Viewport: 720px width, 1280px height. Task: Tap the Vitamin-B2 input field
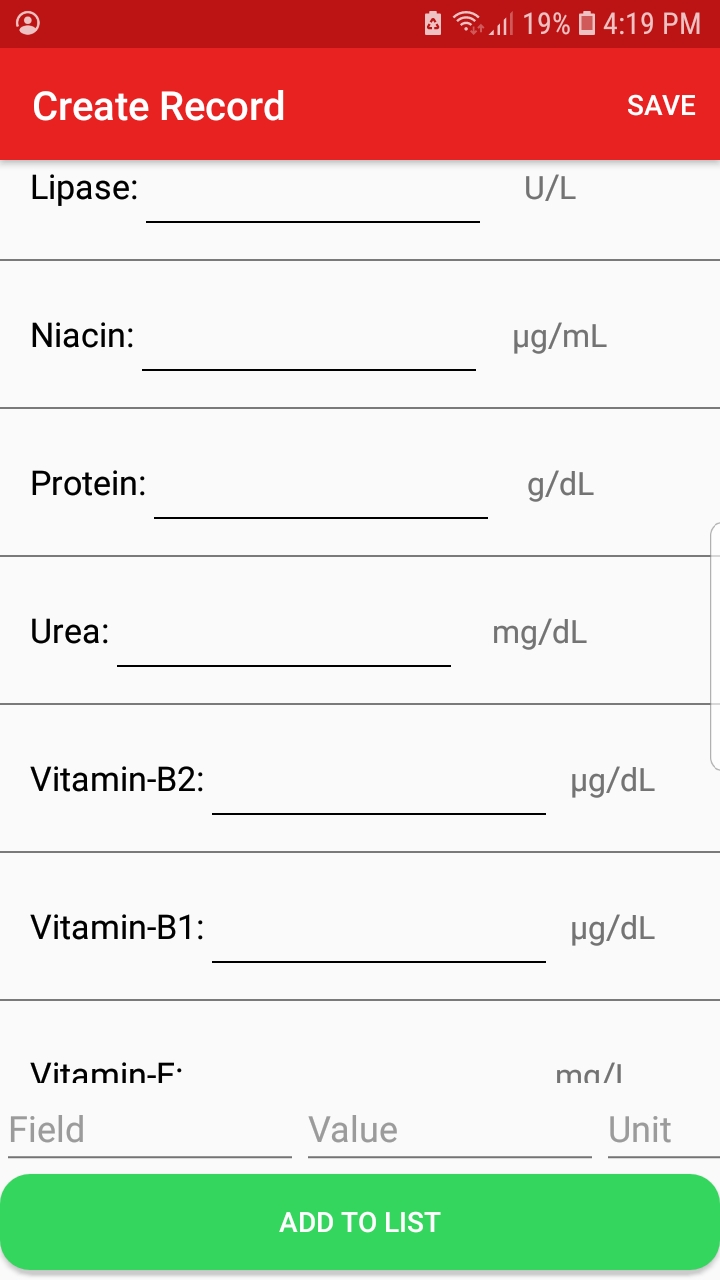[x=379, y=781]
